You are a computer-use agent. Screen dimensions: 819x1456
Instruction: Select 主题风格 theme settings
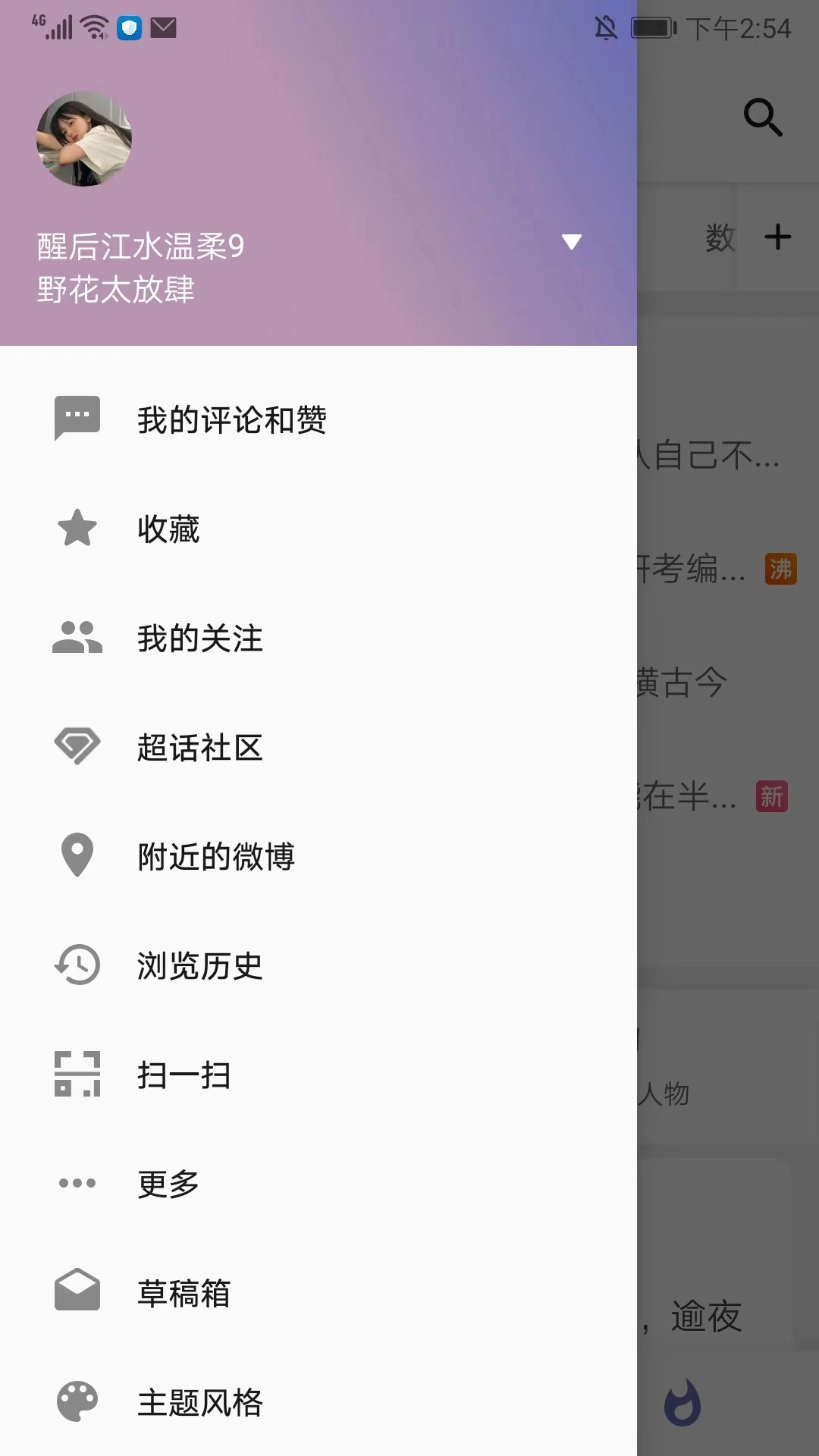click(x=199, y=1402)
